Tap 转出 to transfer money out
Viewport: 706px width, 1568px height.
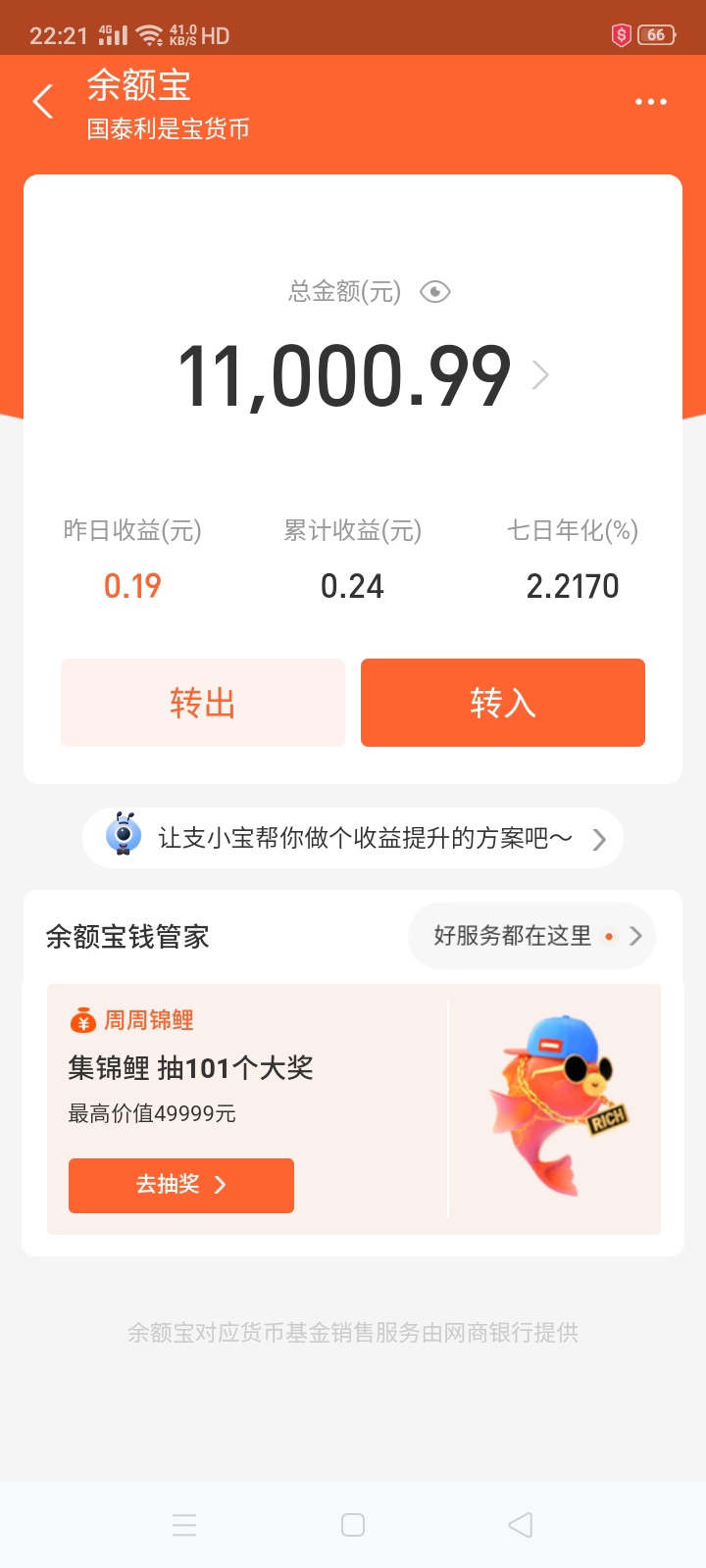tap(203, 703)
